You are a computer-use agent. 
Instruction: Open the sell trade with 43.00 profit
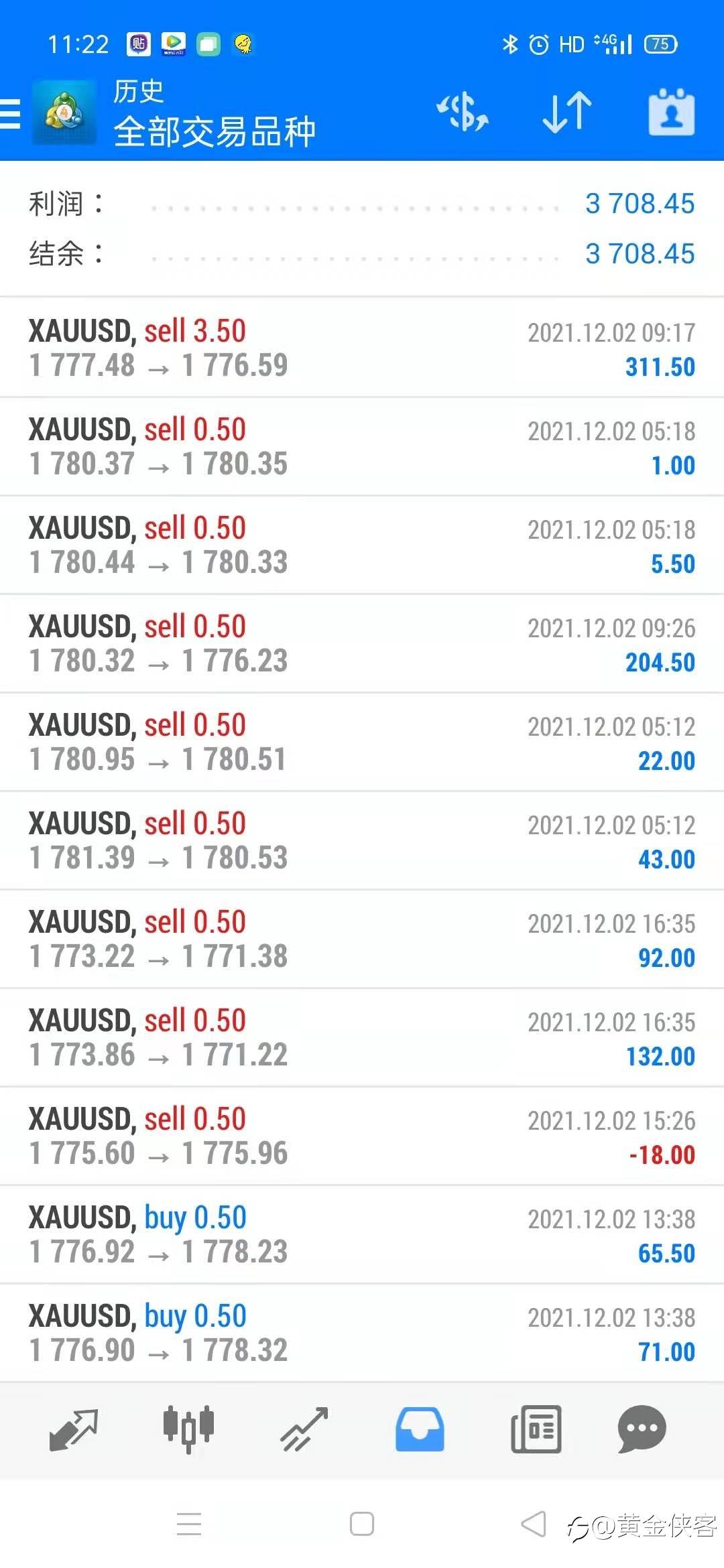coord(362,840)
